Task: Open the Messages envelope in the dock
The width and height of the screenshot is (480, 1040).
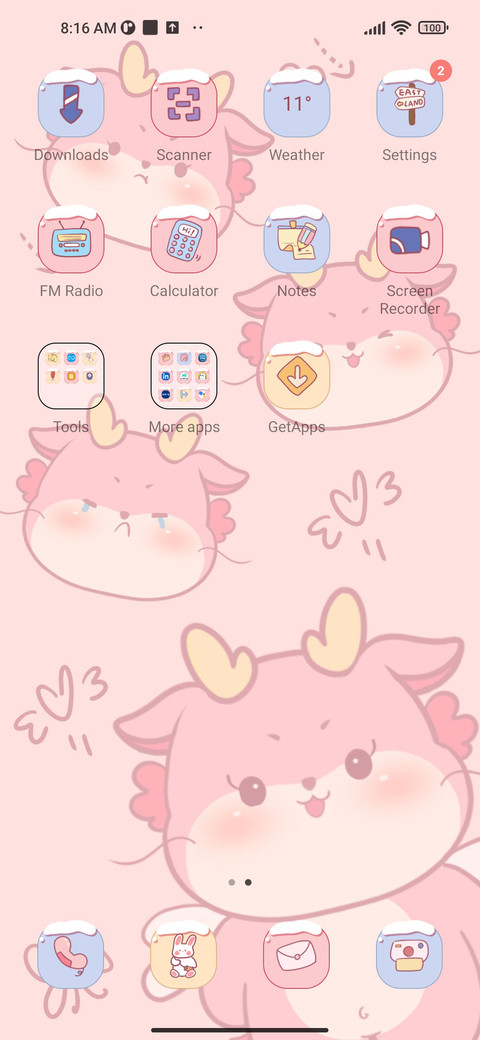Action: [x=296, y=954]
